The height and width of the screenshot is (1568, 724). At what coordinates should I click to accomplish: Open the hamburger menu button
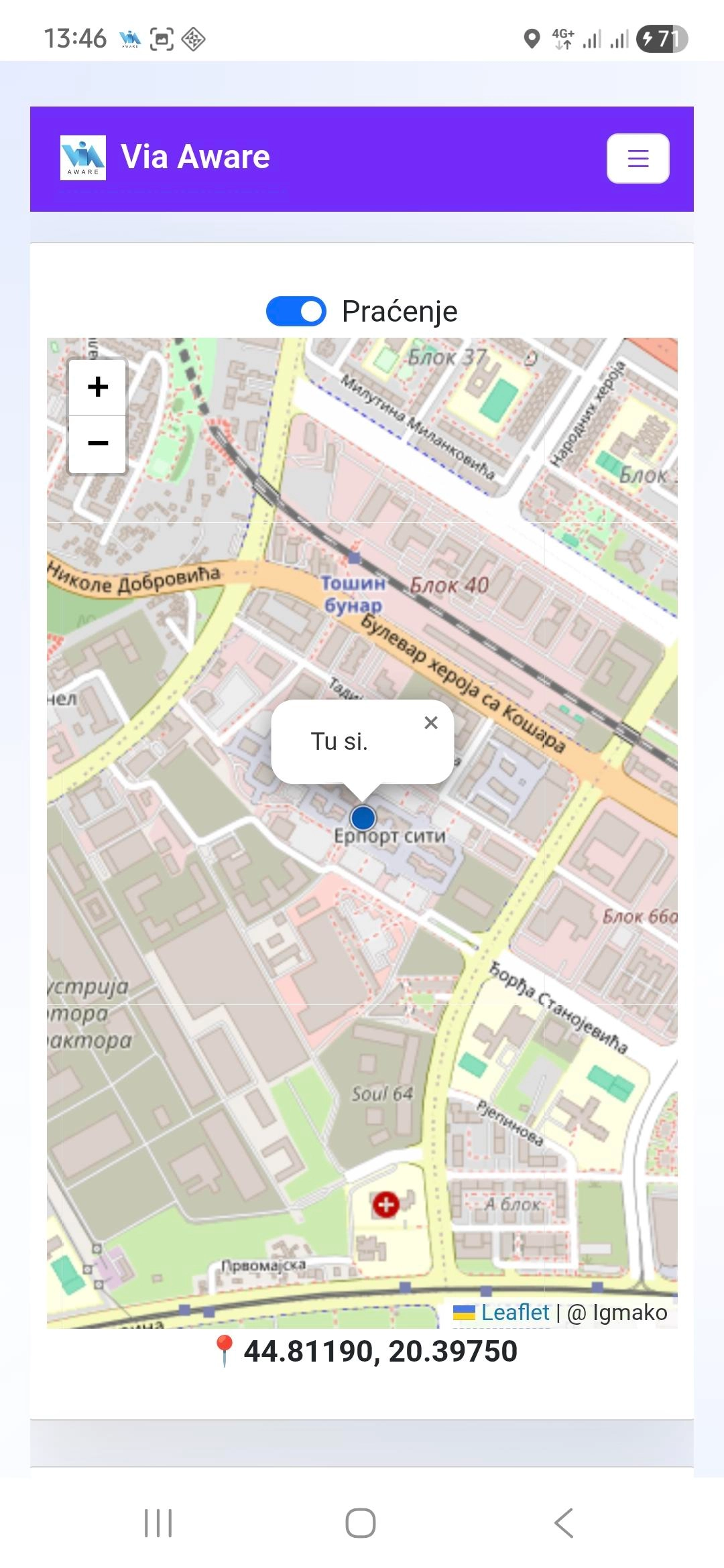pyautogui.click(x=638, y=158)
